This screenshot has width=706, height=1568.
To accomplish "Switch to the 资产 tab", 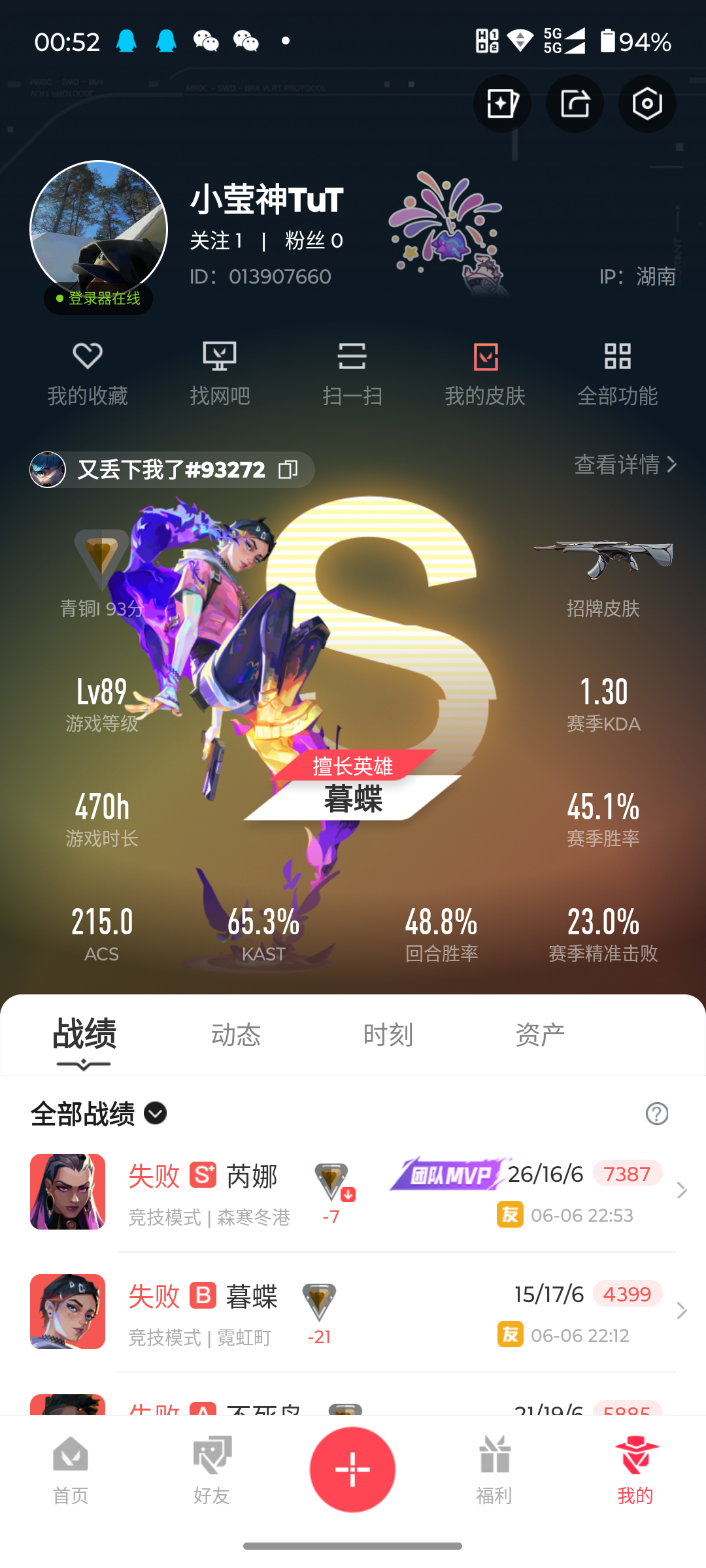I will tap(539, 1035).
